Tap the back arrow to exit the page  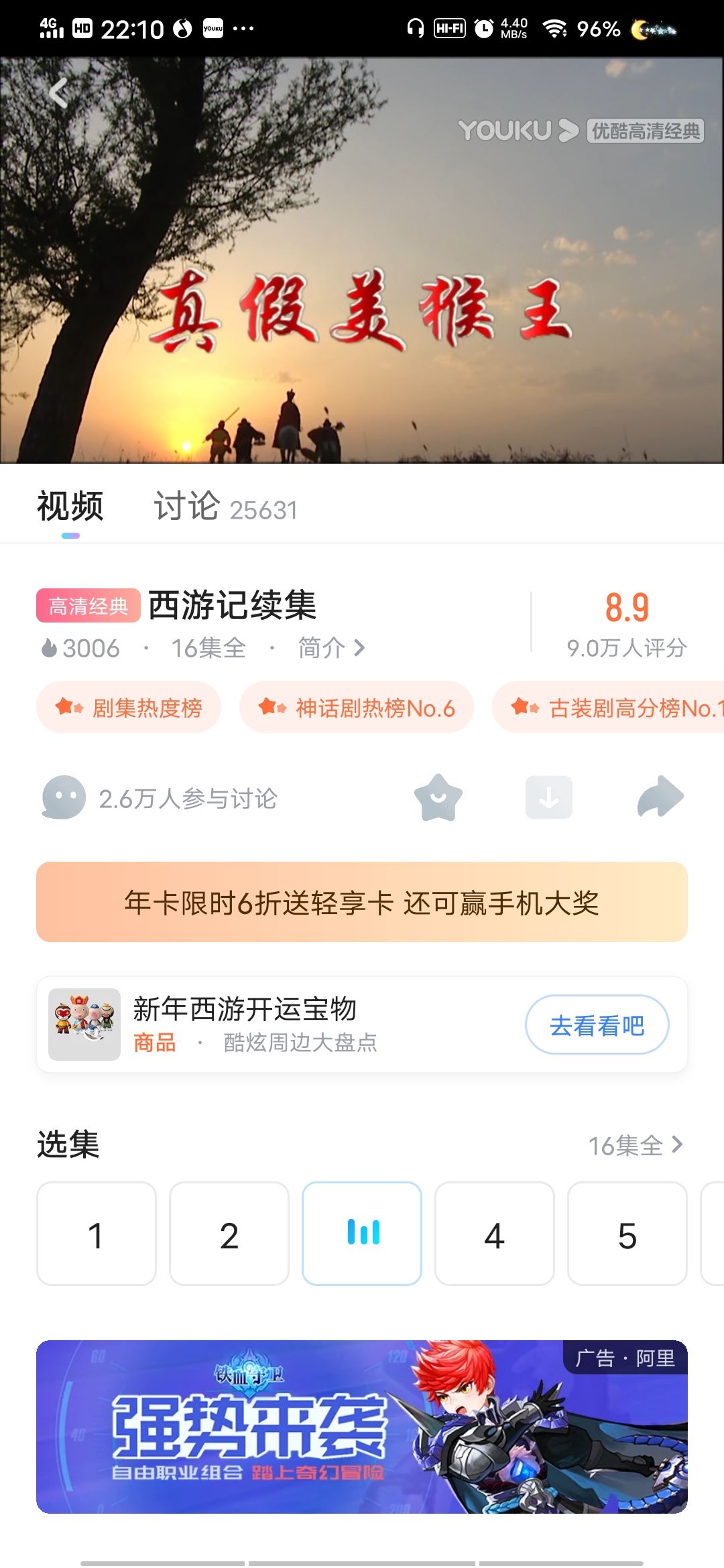pyautogui.click(x=59, y=92)
